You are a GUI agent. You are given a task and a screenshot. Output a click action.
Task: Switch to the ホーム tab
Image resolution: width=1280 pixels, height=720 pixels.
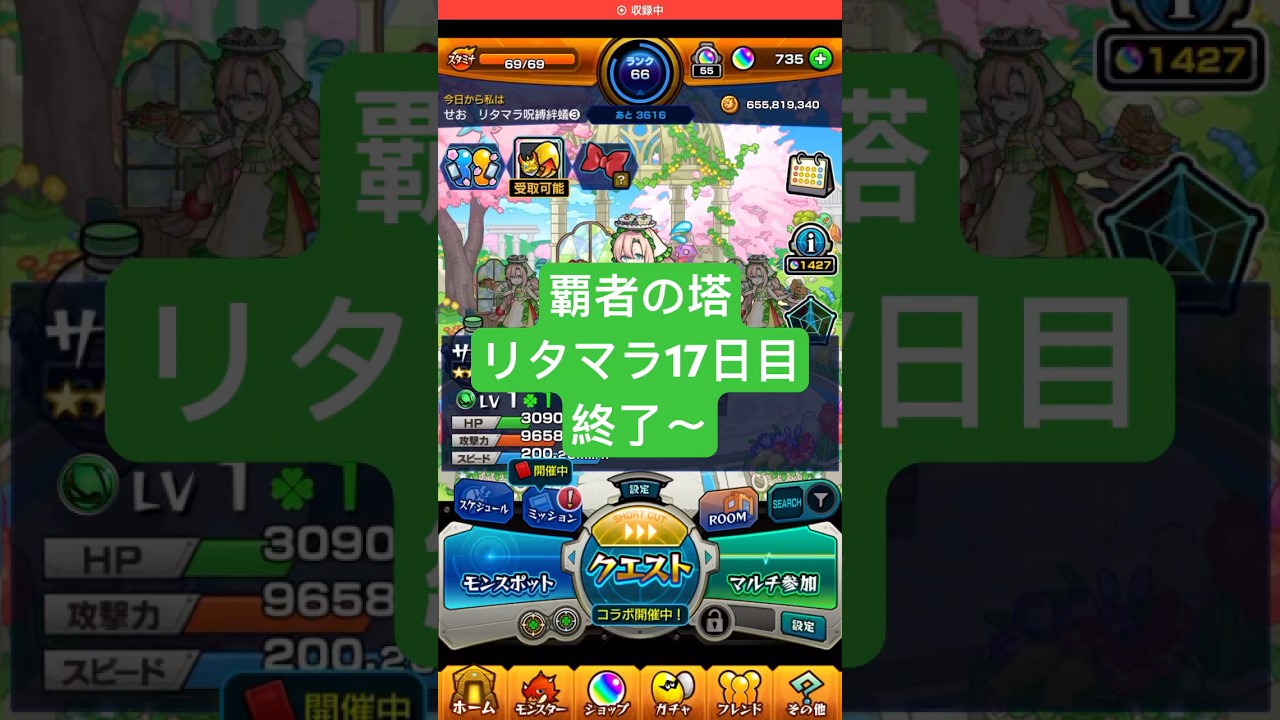473,692
